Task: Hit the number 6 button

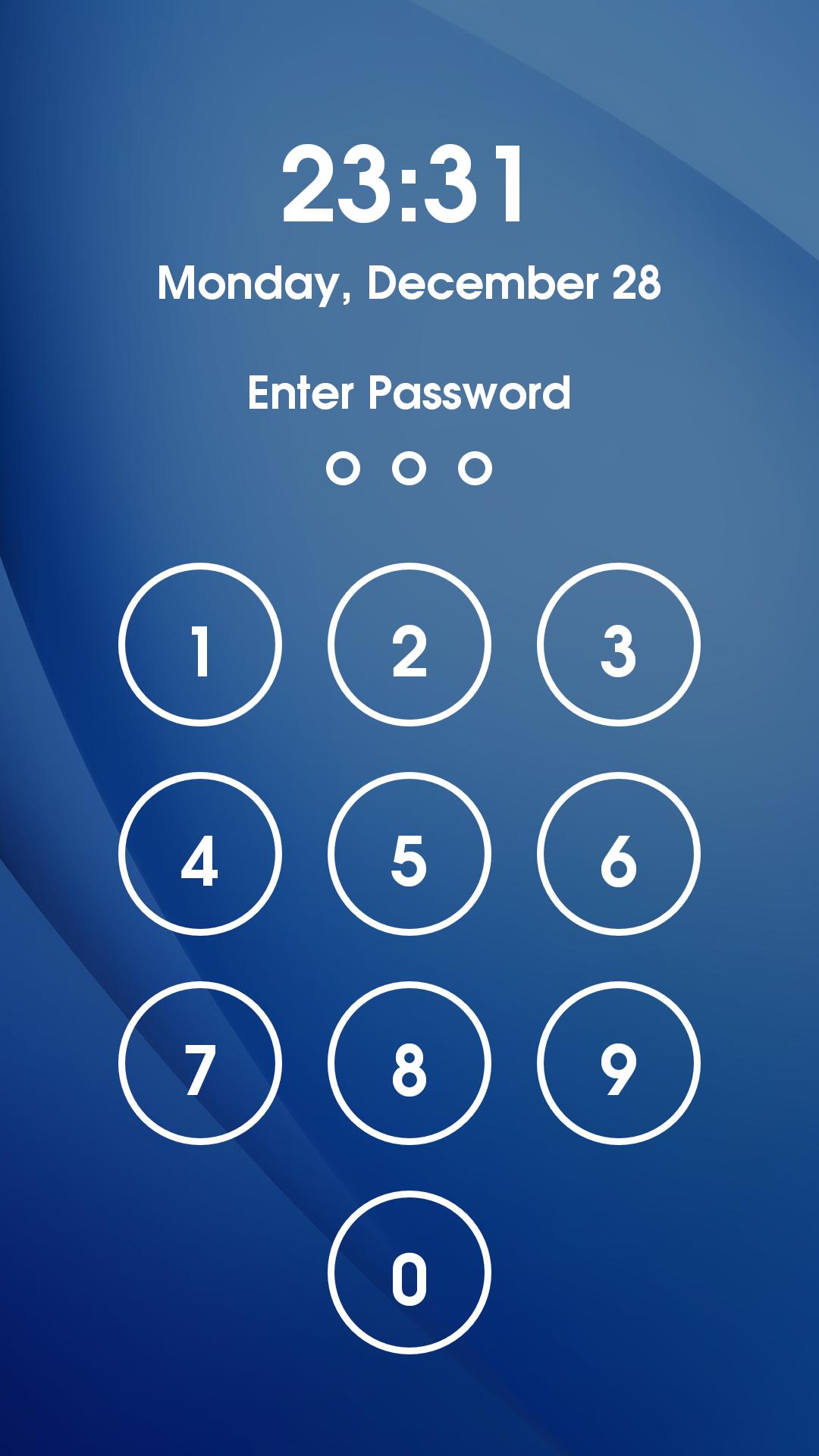Action: (618, 854)
